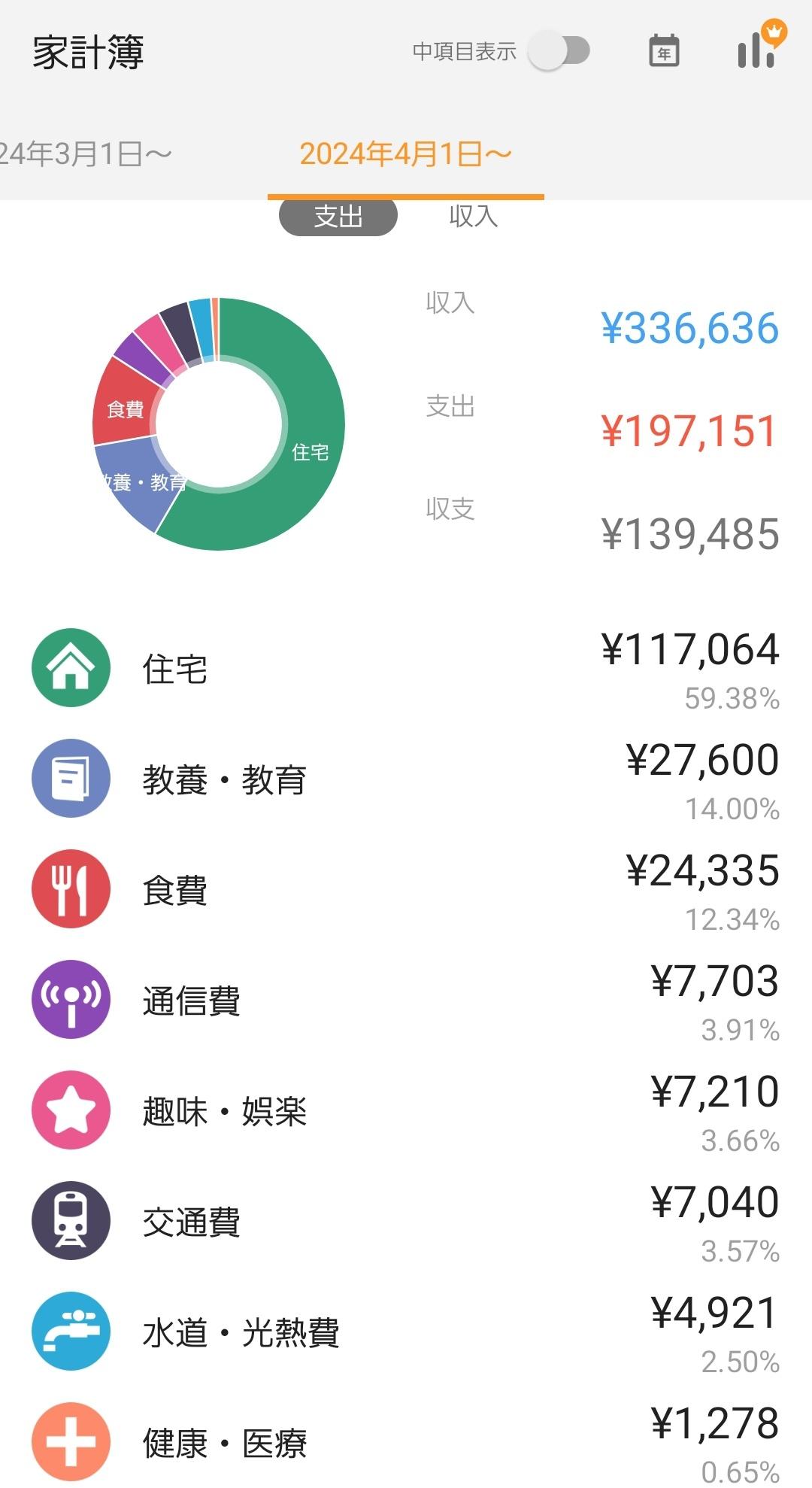
Task: Open the premium bar chart report
Action: click(x=757, y=50)
